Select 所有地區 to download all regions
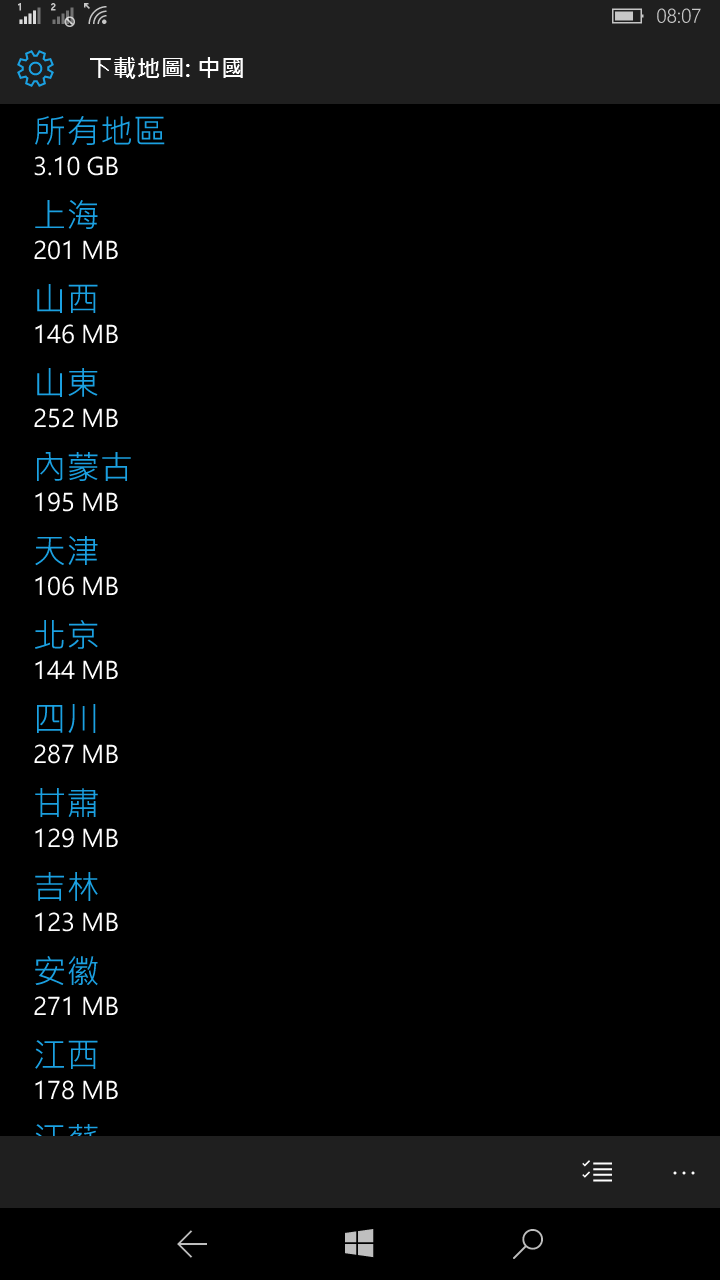The image size is (720, 1280). click(360, 146)
